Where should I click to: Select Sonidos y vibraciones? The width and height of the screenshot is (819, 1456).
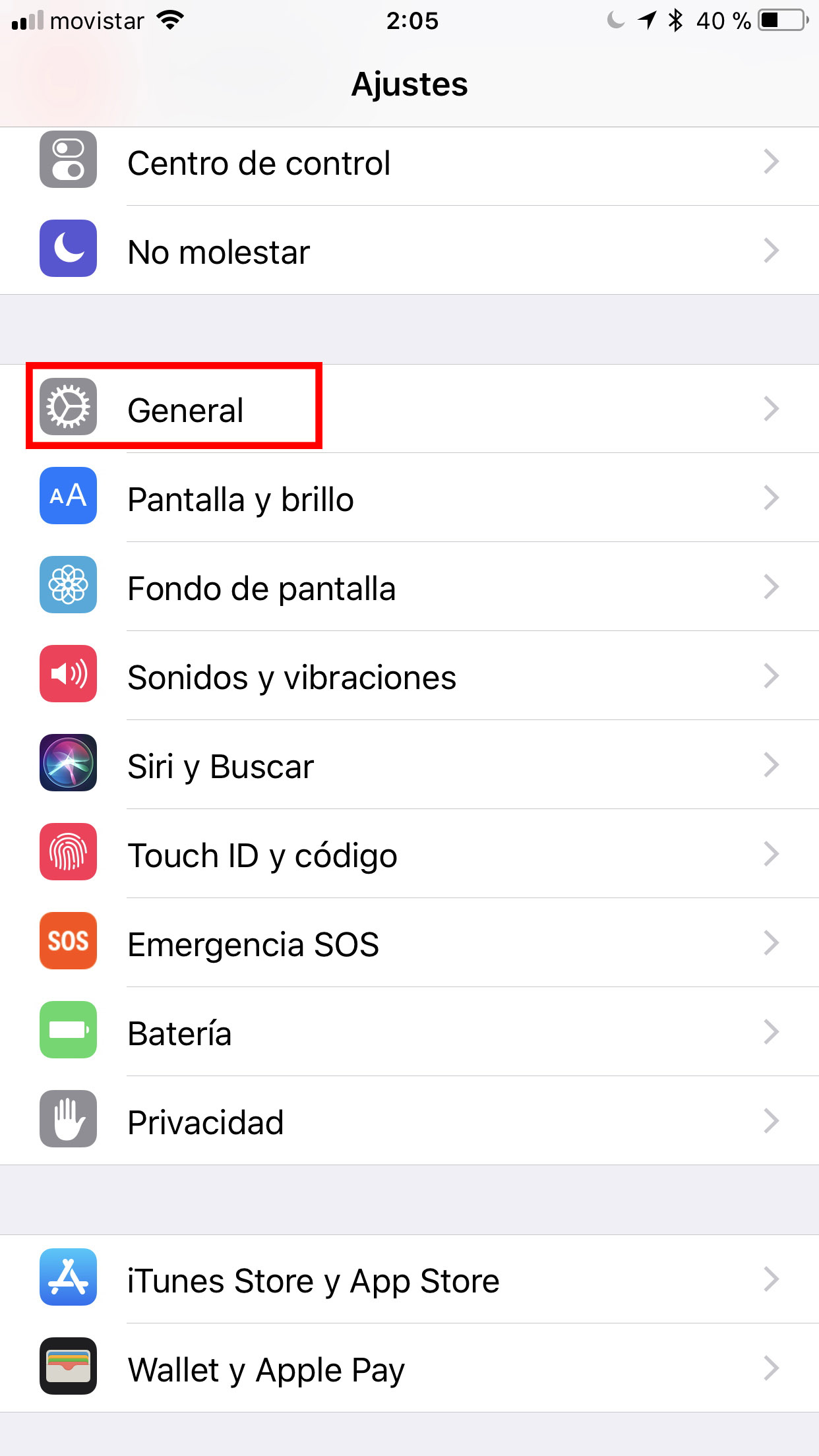tap(409, 676)
